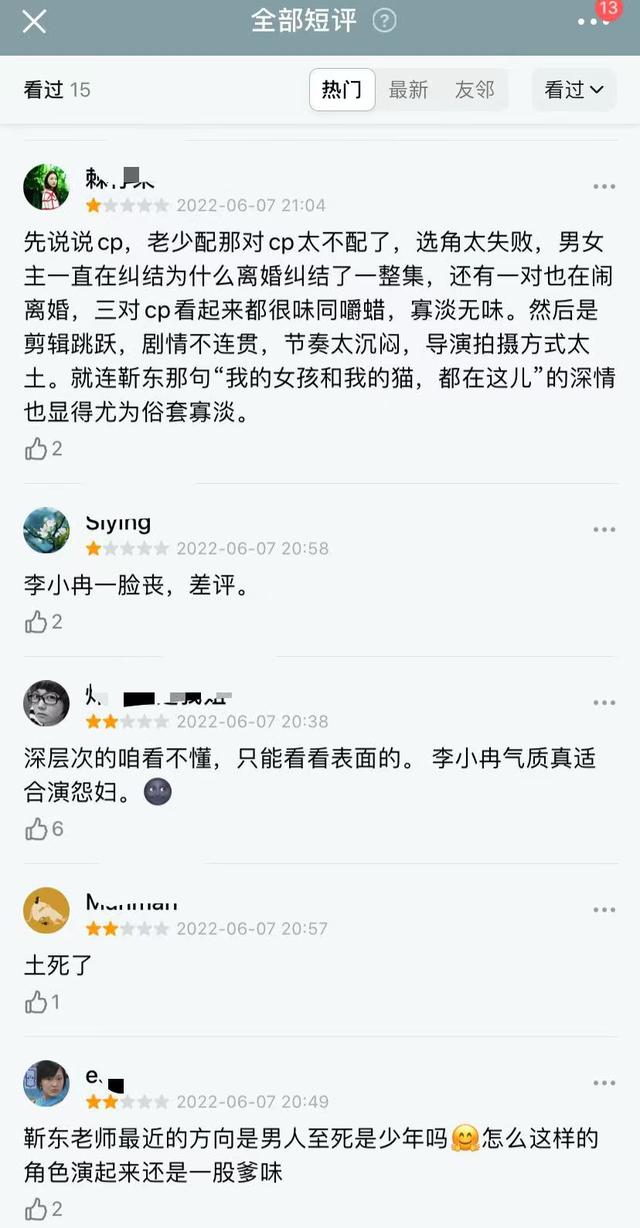Viewport: 640px width, 1228px height.
Task: Open more options on the 靳东老师 review
Action: click(x=604, y=1083)
